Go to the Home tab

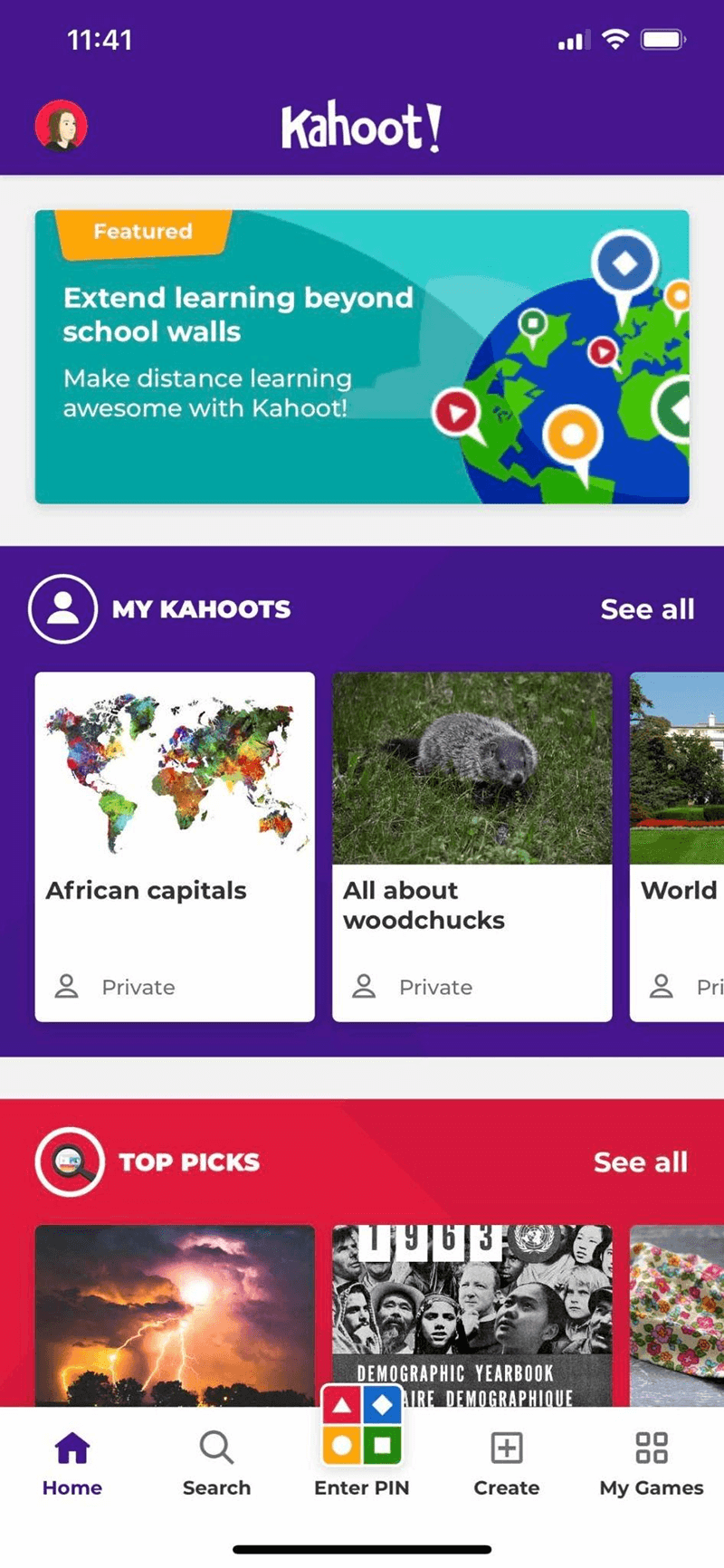point(72,1463)
